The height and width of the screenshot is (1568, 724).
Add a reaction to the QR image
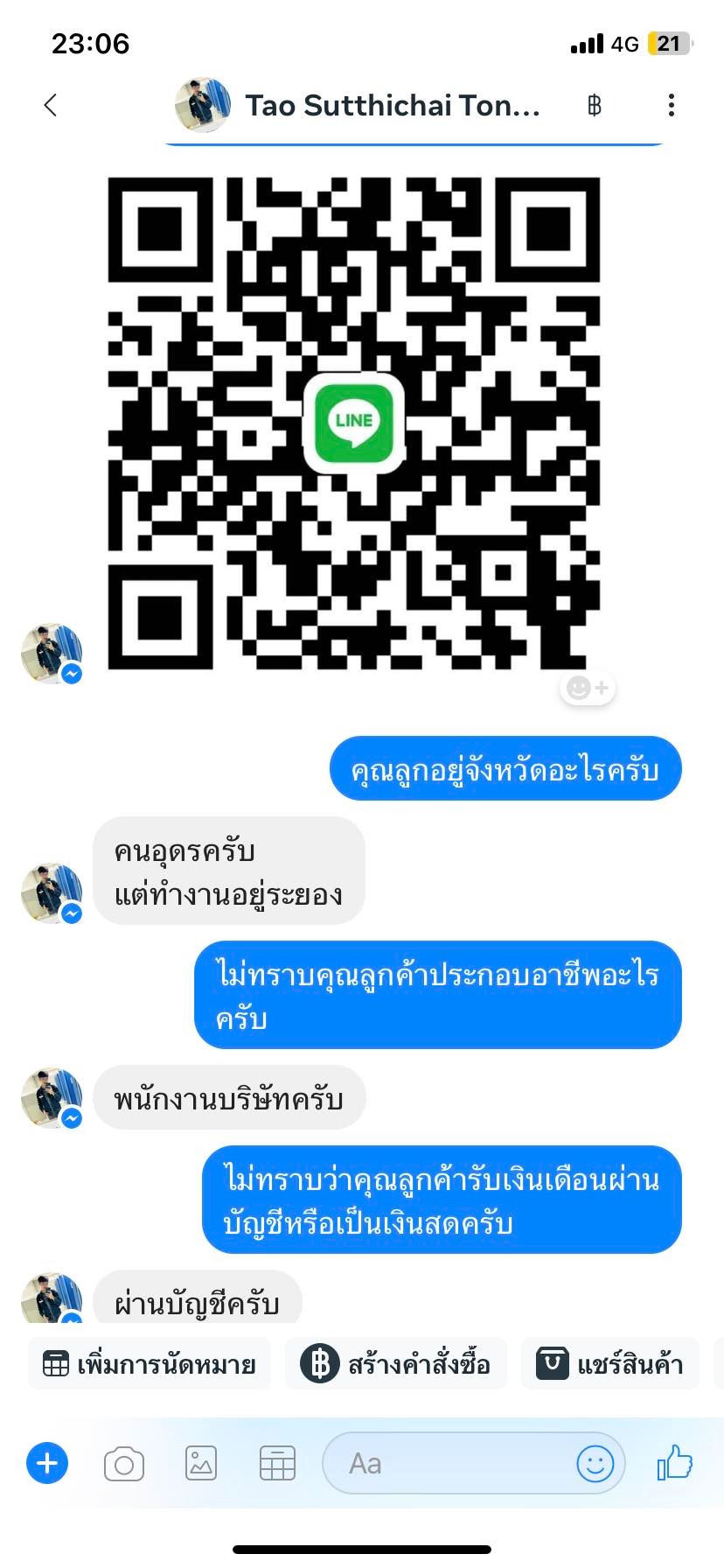click(x=588, y=689)
